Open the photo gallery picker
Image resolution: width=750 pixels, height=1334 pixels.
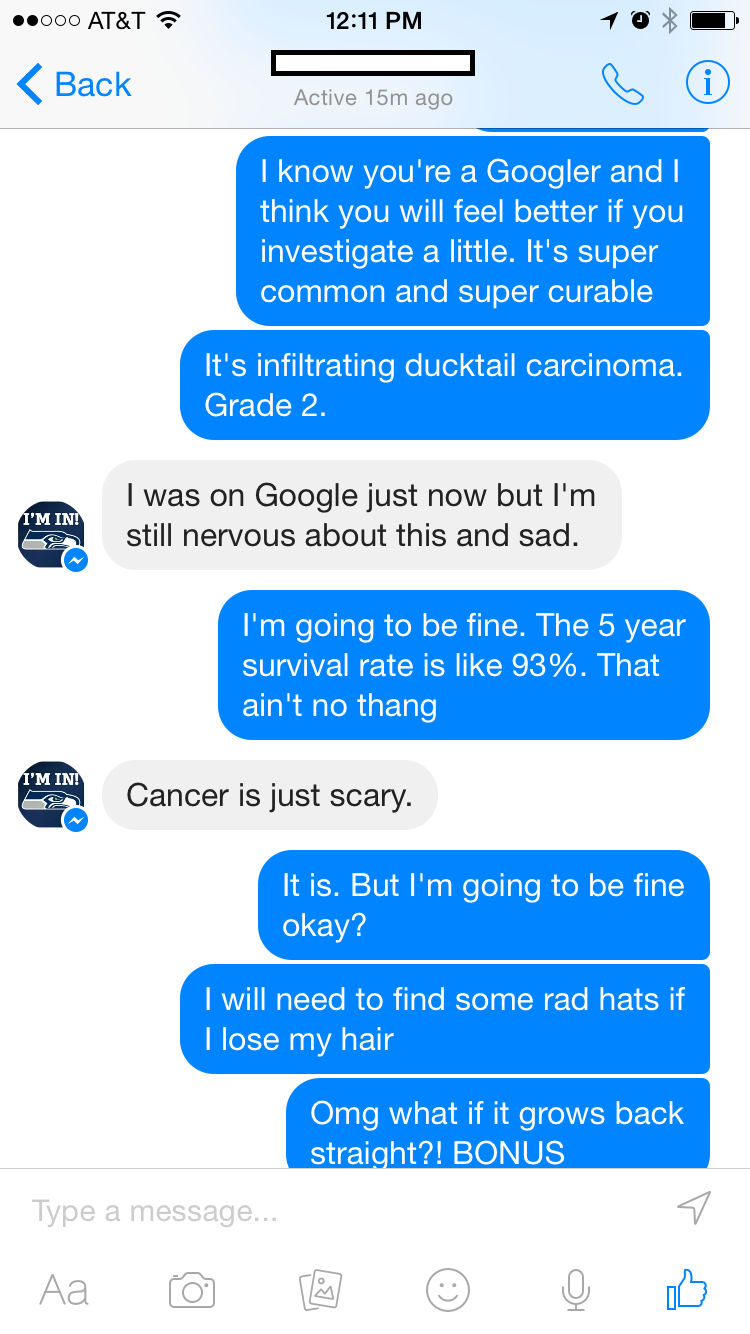pos(321,1289)
